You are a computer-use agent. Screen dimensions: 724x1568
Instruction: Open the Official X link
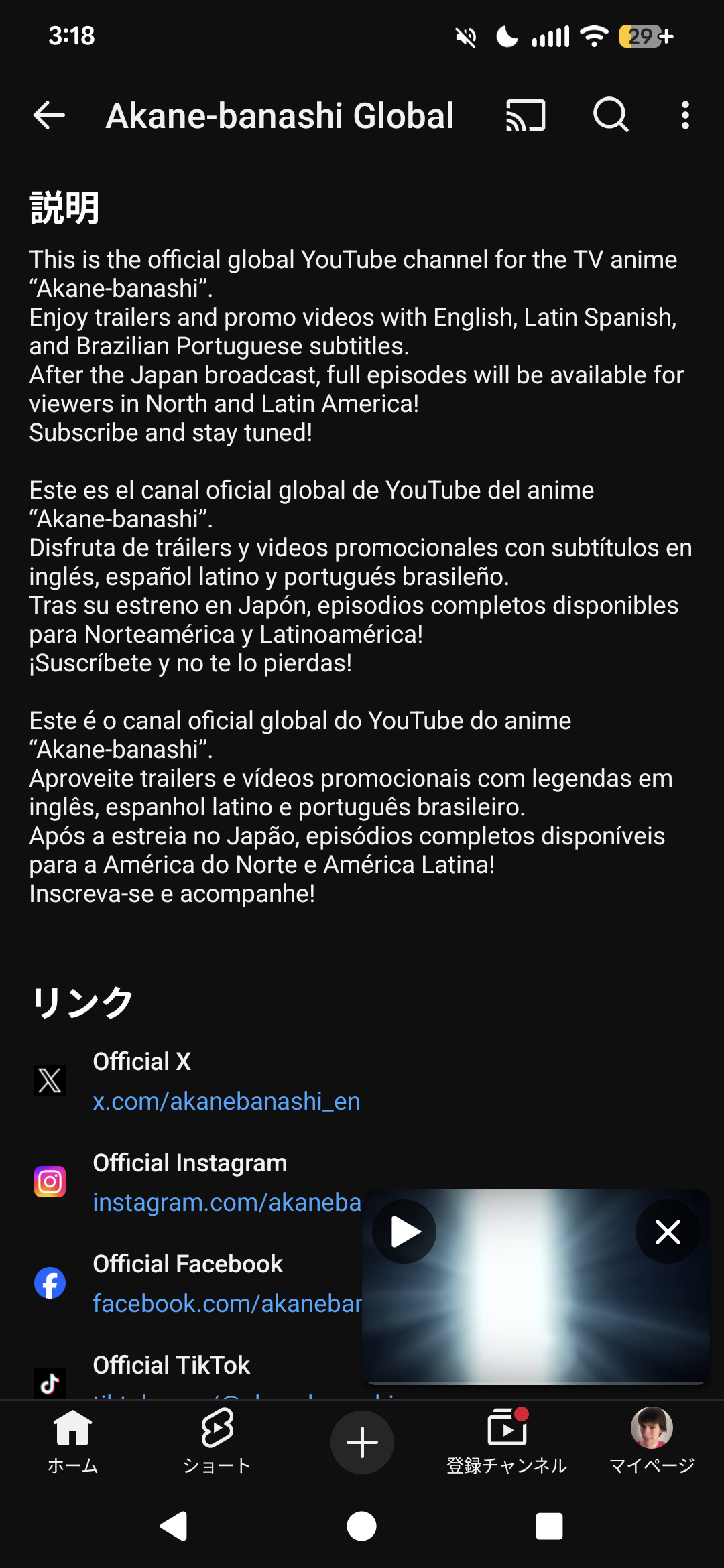point(226,1101)
